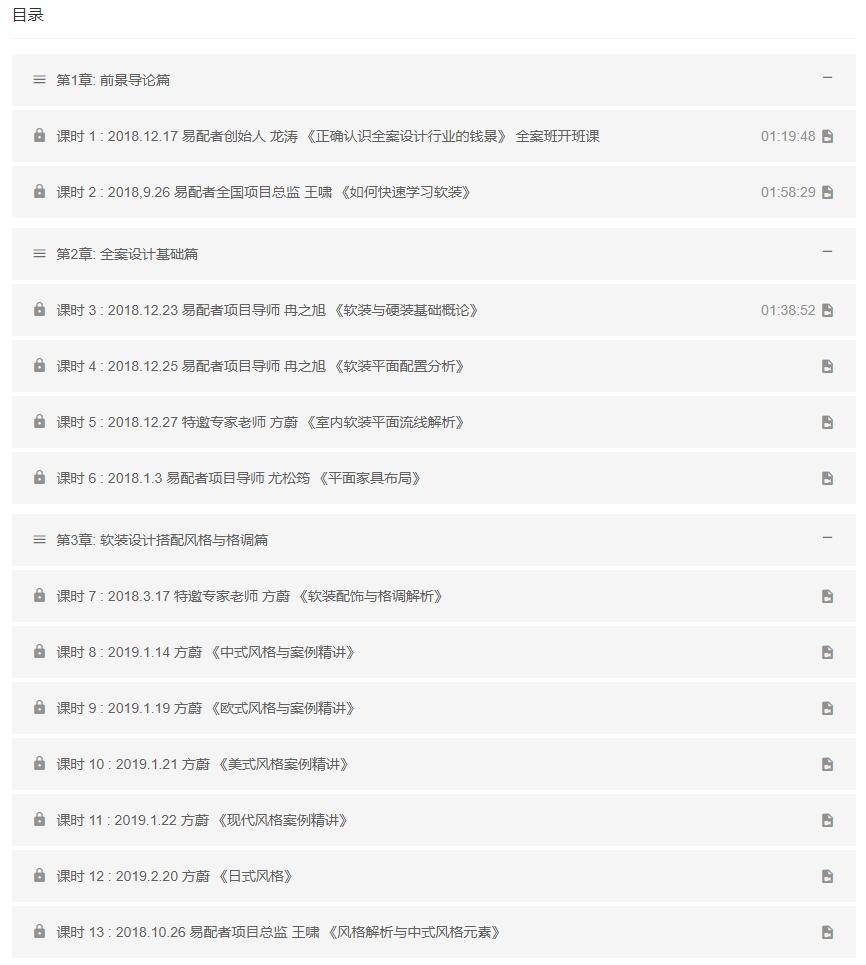Select 课时 5 室内软装平面流线解析
Viewport: 866px width, 965px height.
pos(260,422)
